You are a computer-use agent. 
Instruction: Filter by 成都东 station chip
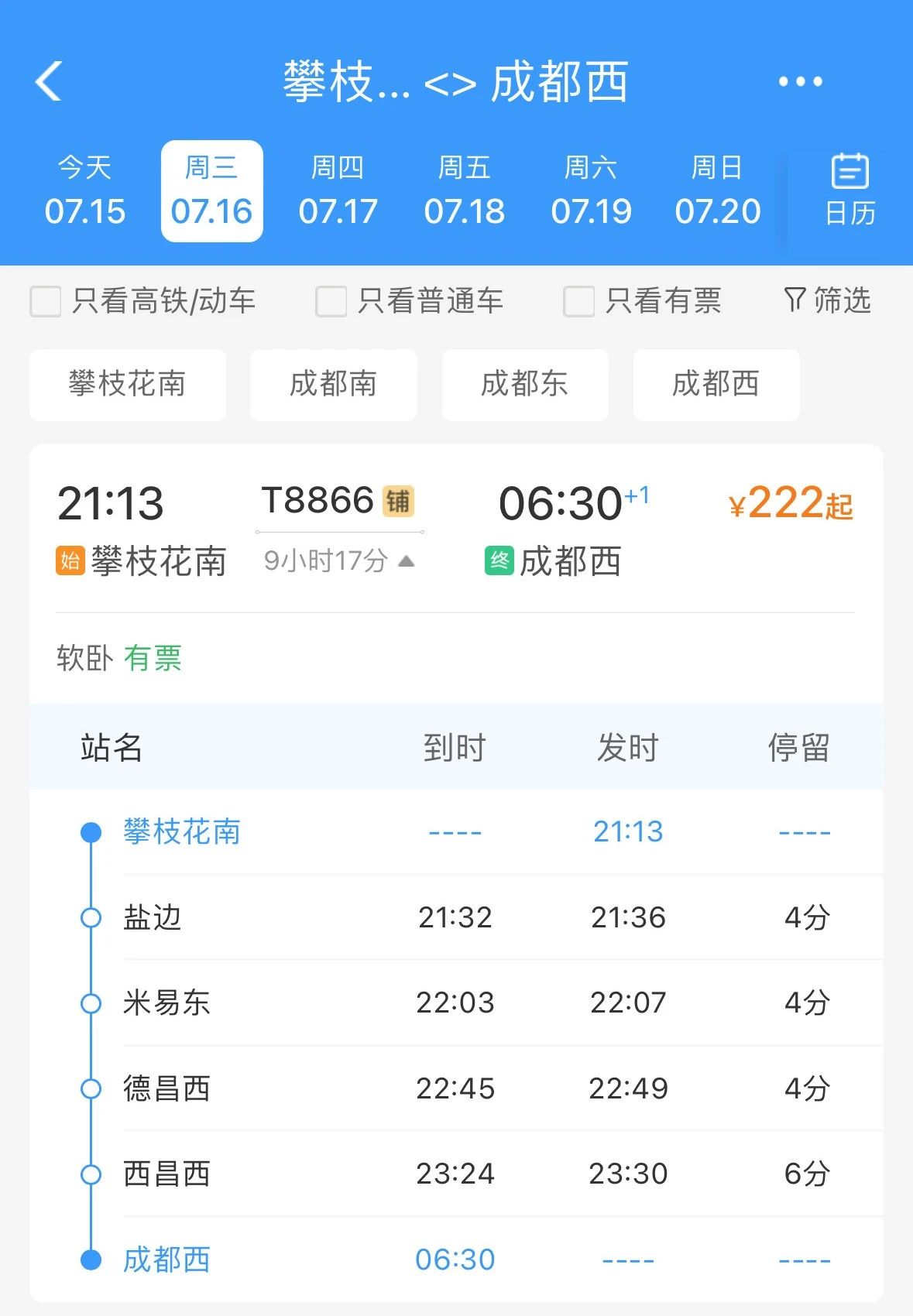524,385
